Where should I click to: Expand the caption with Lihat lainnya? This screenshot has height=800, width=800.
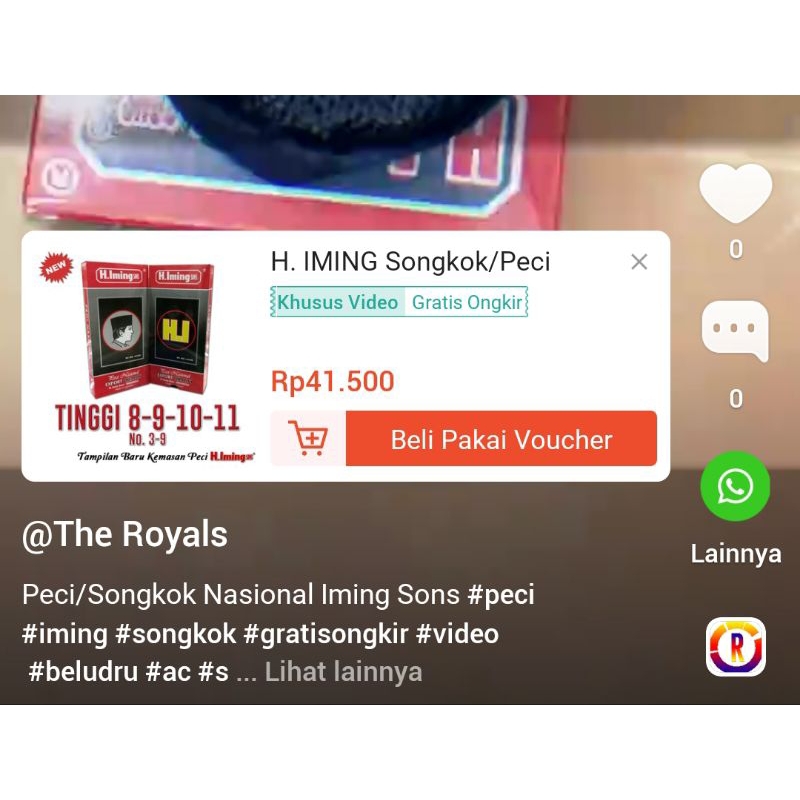pos(343,671)
